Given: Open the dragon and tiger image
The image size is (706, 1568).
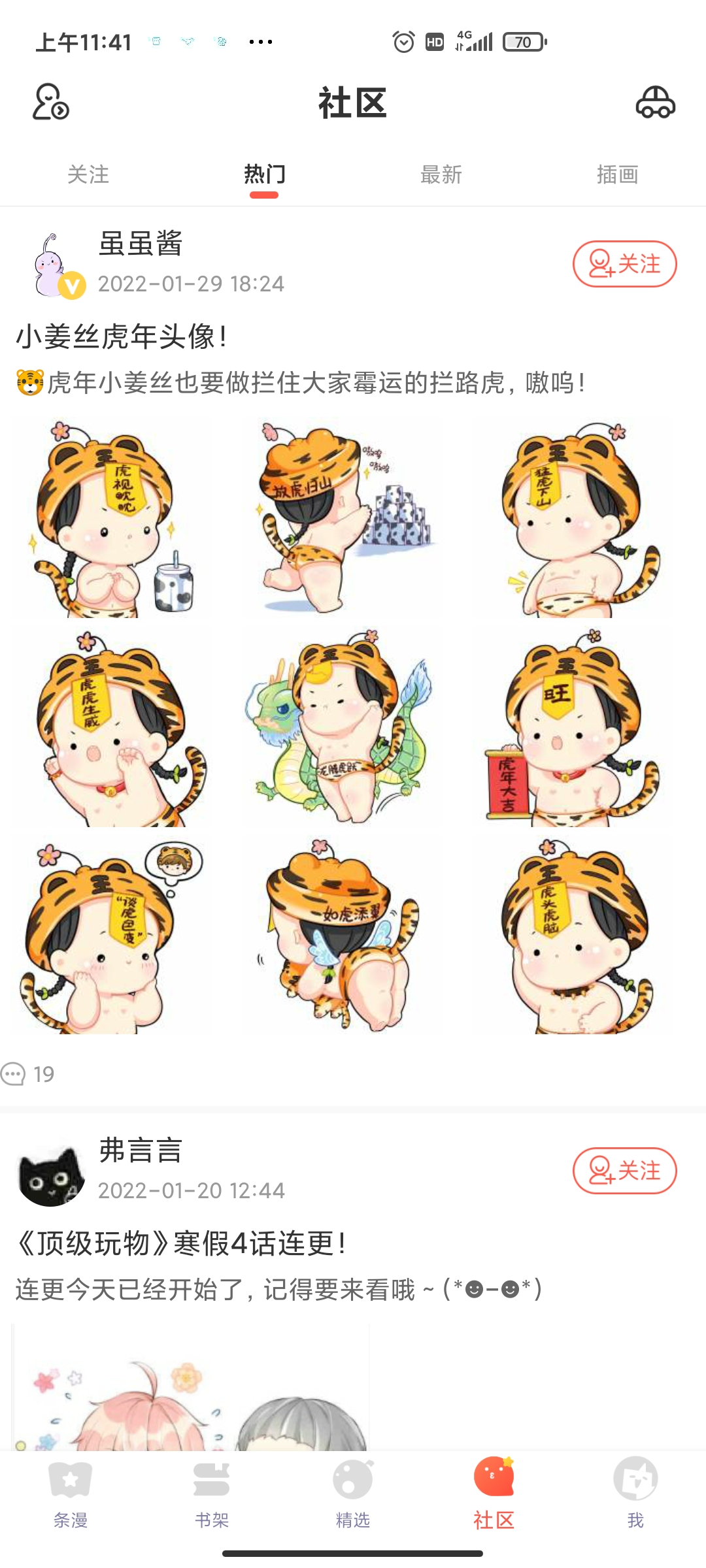Looking at the screenshot, I should 343,727.
